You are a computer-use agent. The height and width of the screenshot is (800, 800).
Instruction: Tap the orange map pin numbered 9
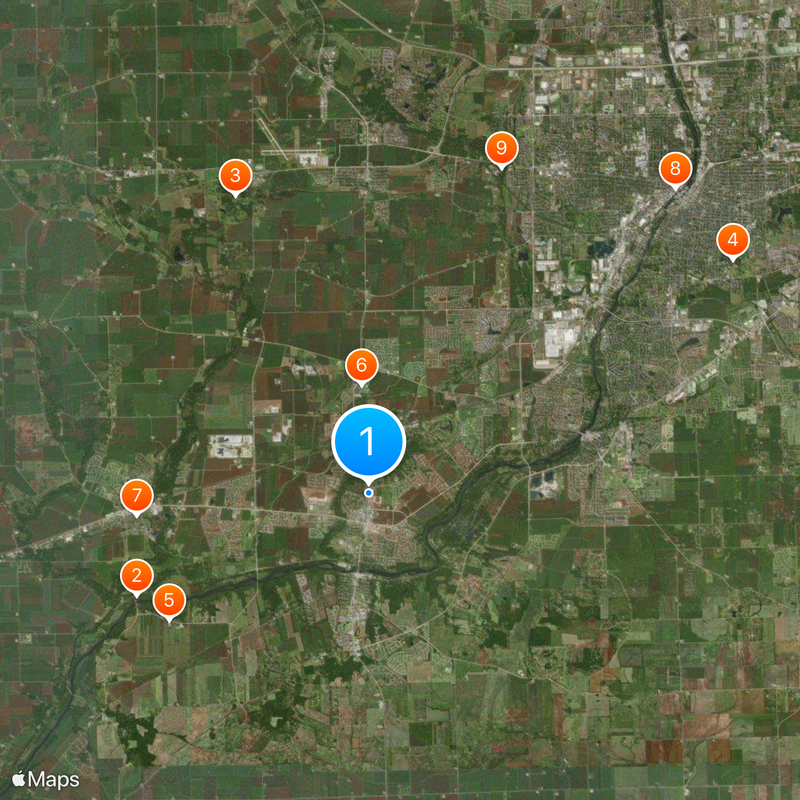(x=501, y=149)
